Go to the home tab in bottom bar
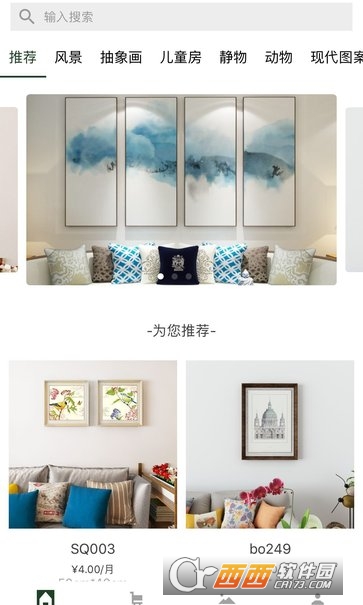 click(x=46, y=598)
